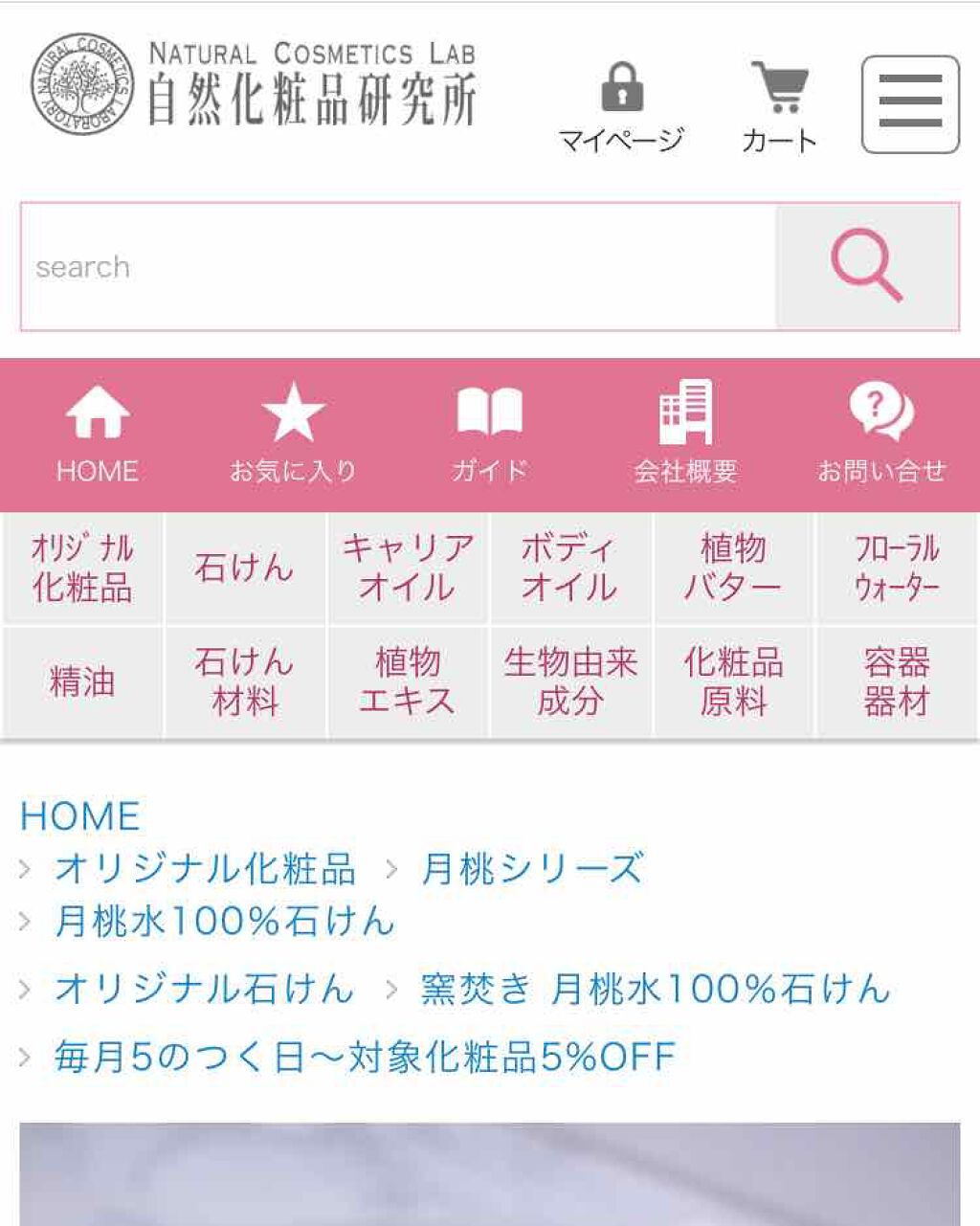Viewport: 980px width, 1226px height.
Task: Open the 容器器材 category
Action: point(896,682)
